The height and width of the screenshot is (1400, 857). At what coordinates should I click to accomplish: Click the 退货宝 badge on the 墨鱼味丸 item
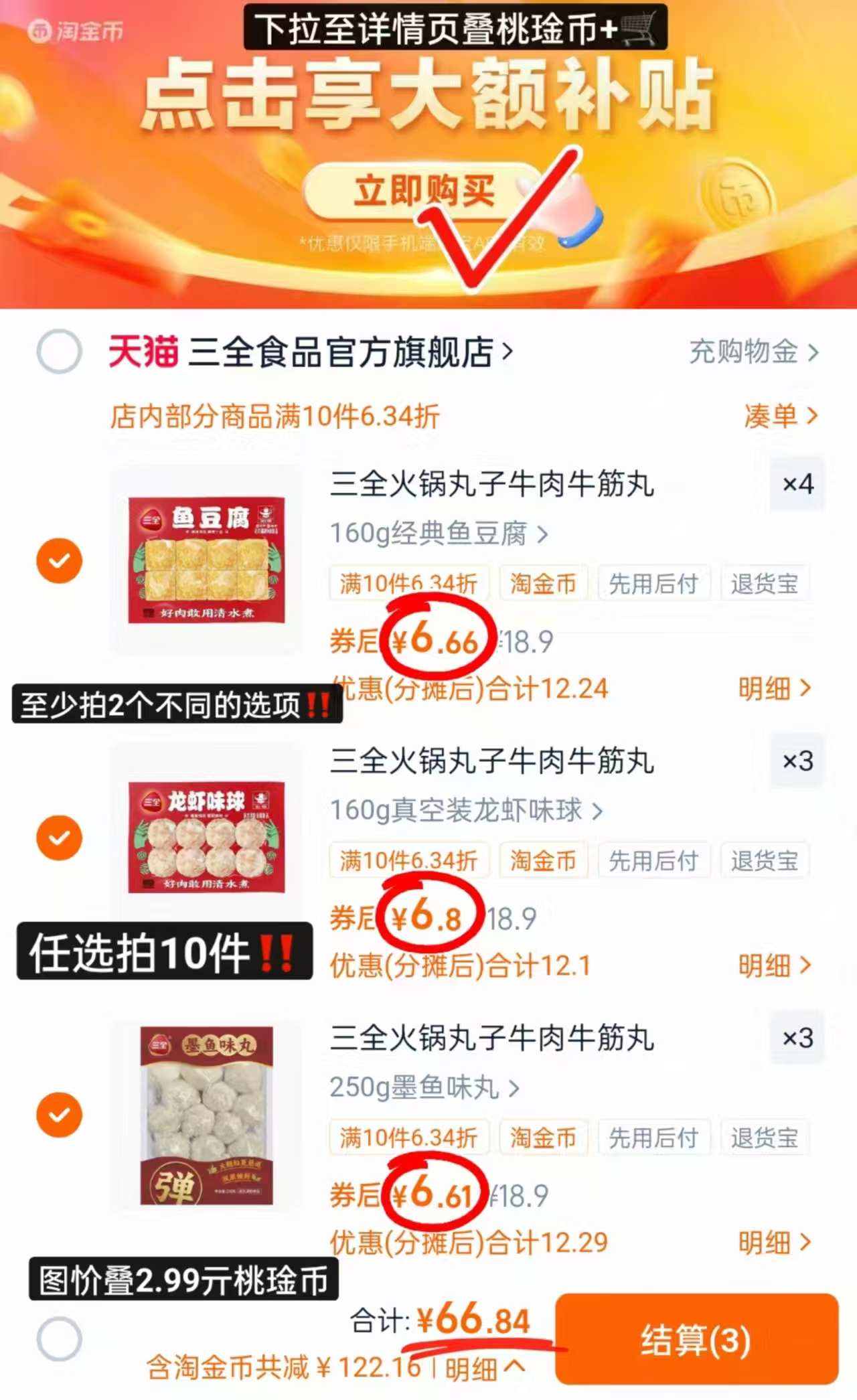pyautogui.click(x=765, y=1138)
